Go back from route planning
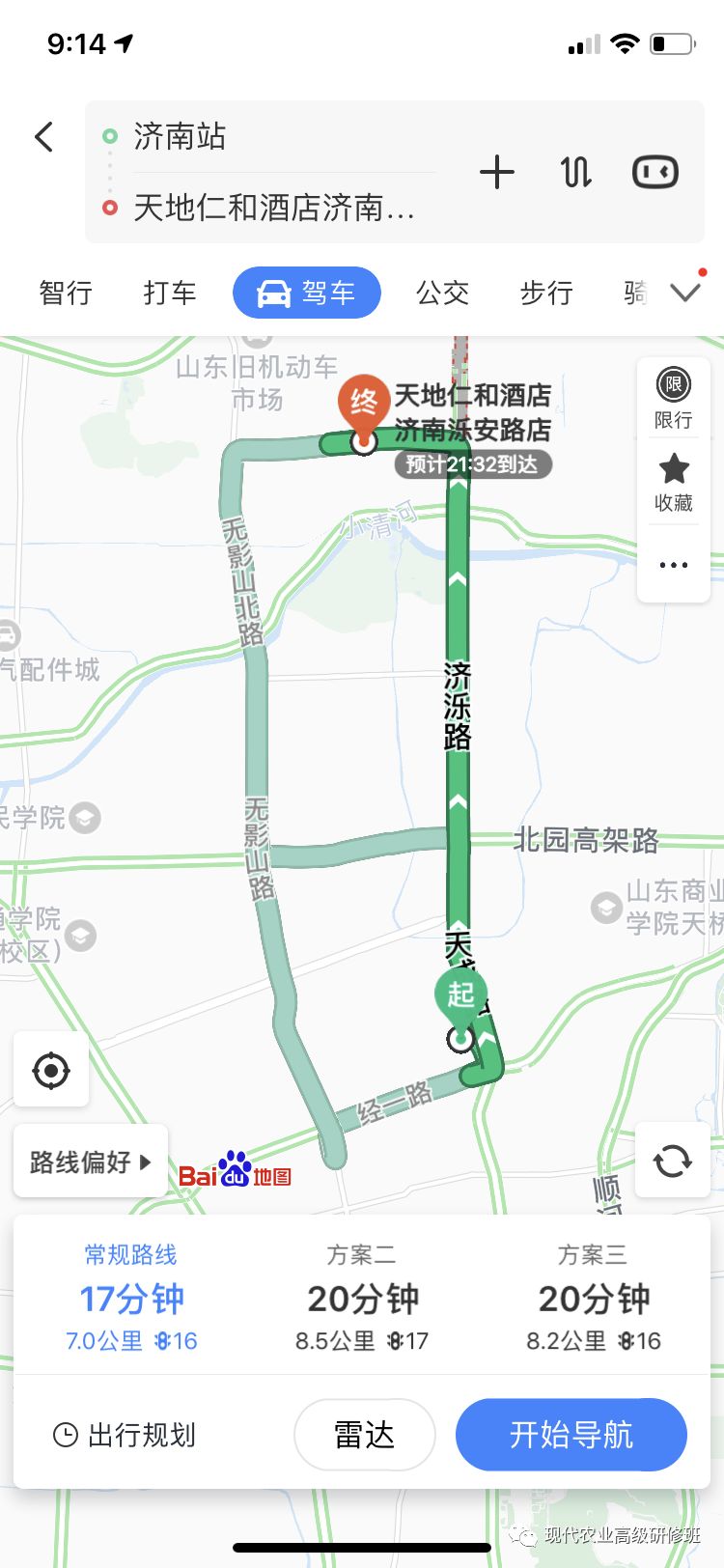This screenshot has width=724, height=1568. (x=43, y=136)
